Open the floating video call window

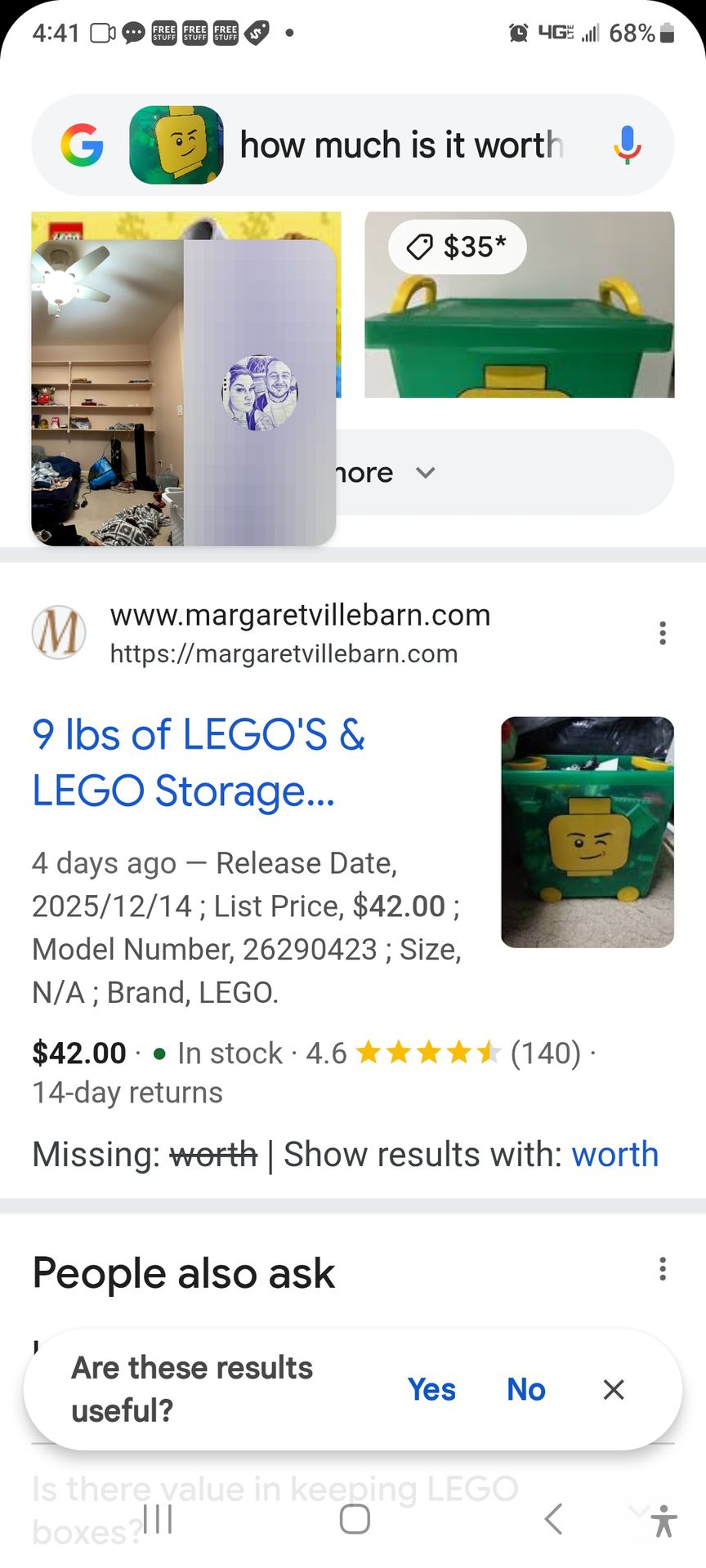(183, 392)
